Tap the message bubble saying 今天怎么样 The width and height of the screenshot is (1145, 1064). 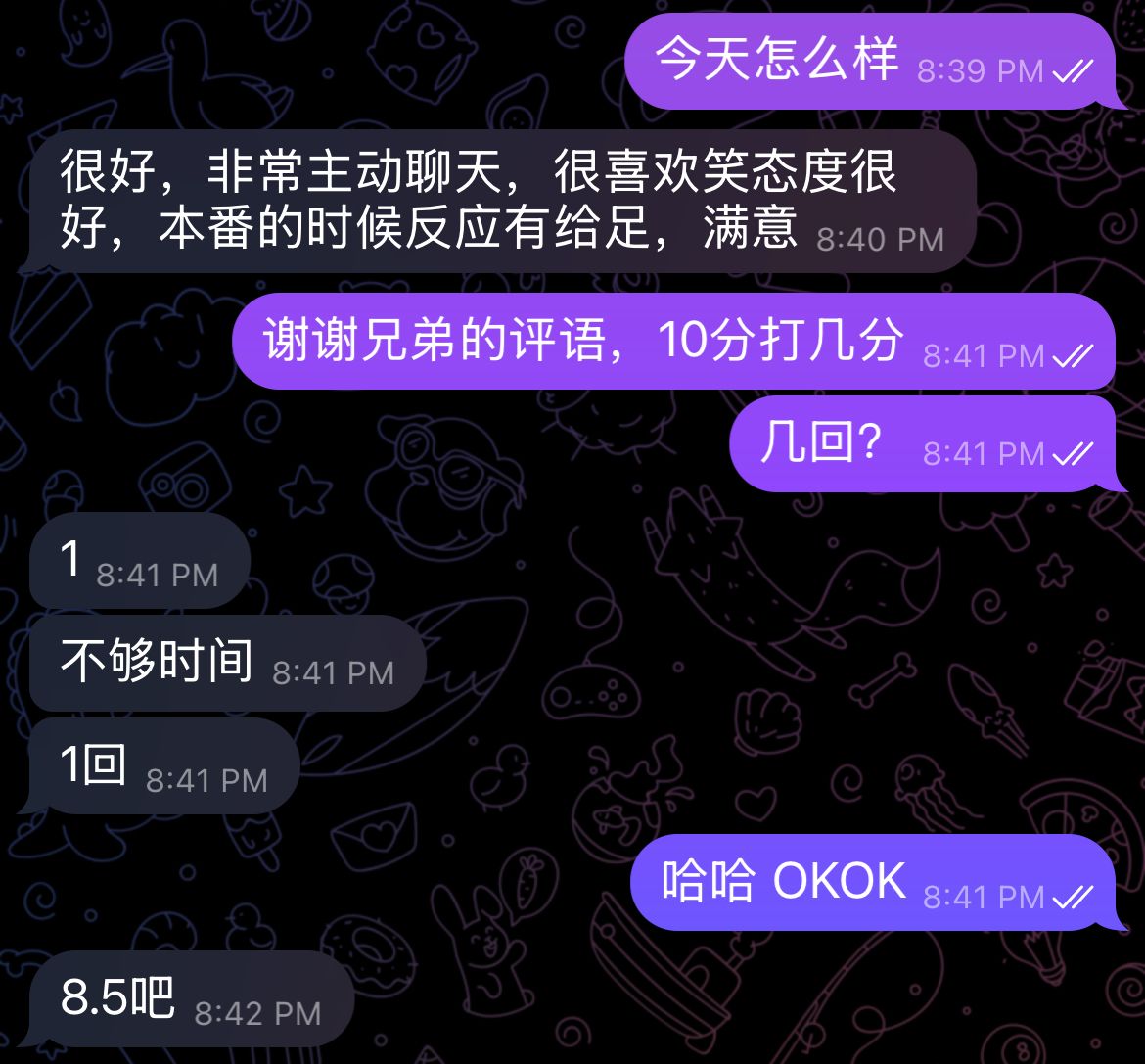pos(869,61)
